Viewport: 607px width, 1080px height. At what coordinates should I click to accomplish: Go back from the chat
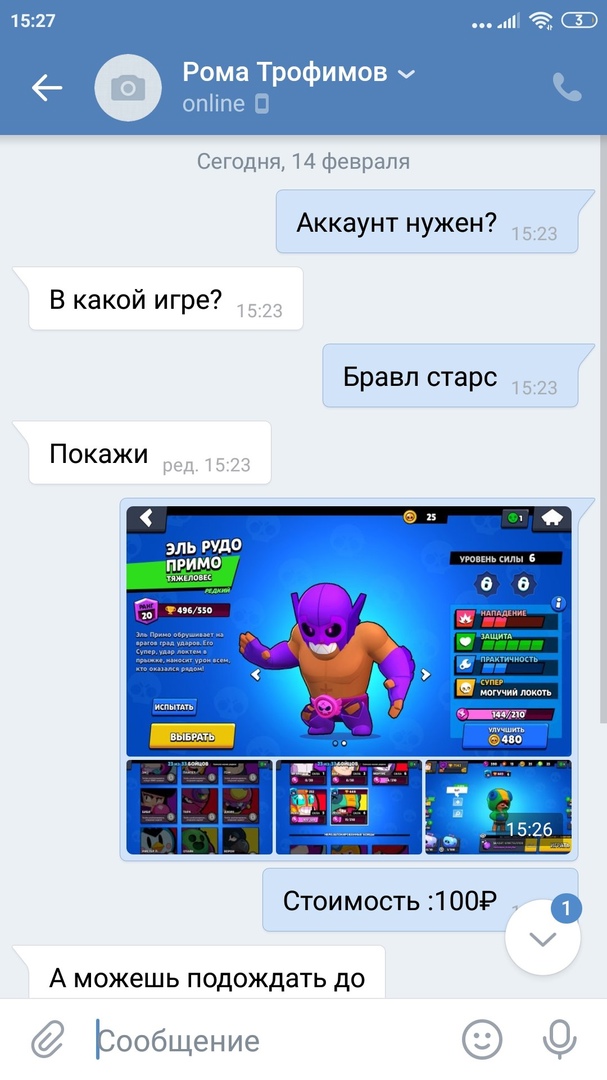click(x=47, y=88)
